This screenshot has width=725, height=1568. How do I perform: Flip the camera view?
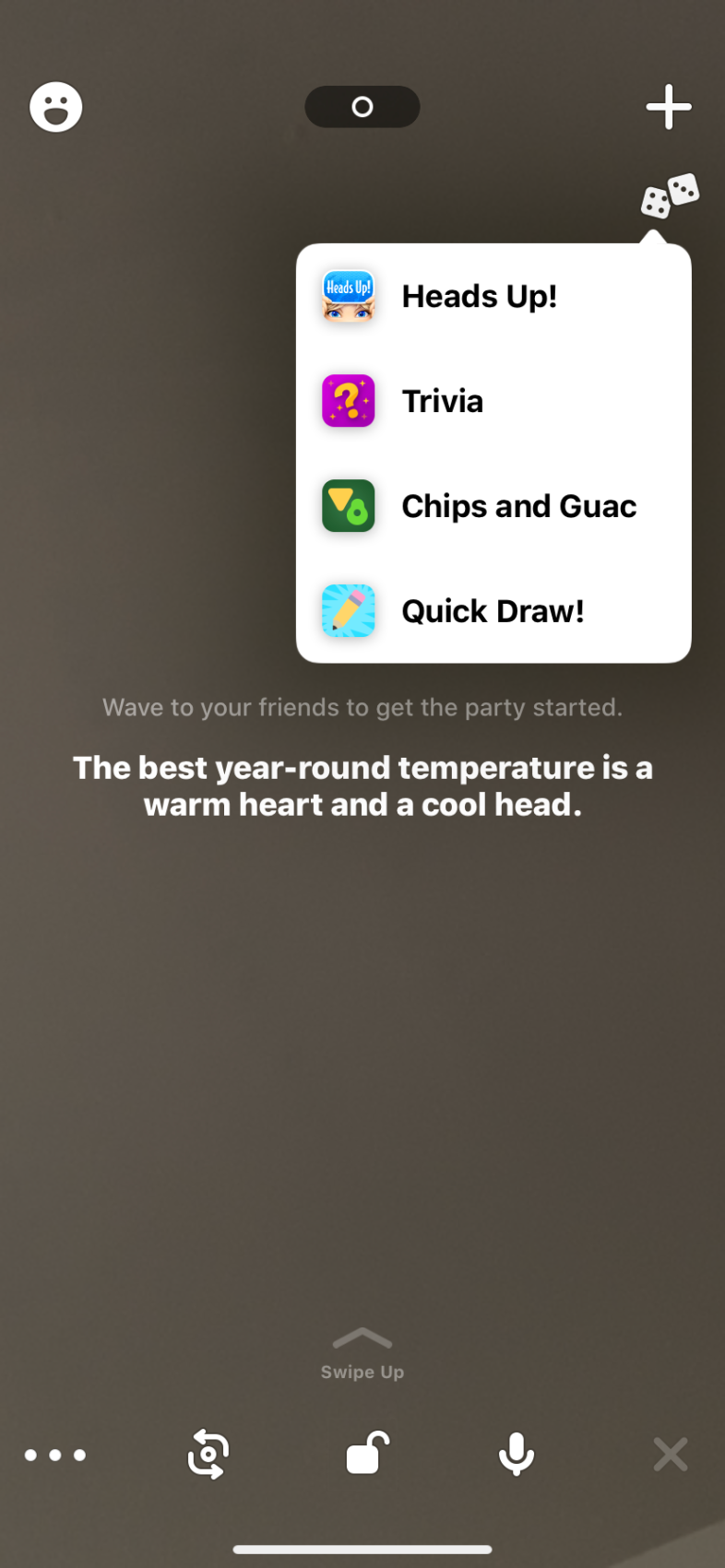coord(208,1455)
